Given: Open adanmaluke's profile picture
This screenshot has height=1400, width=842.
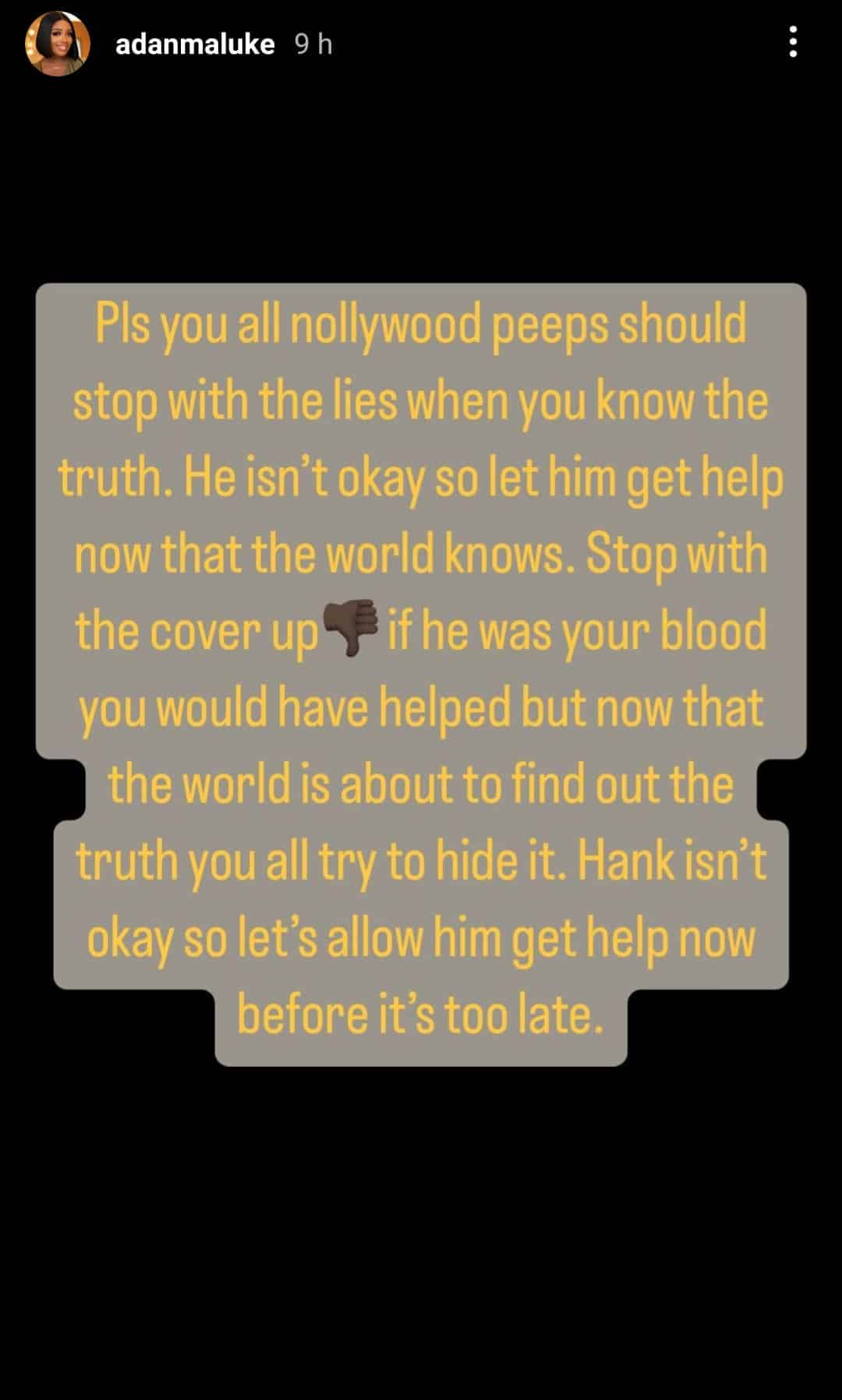Looking at the screenshot, I should (58, 44).
